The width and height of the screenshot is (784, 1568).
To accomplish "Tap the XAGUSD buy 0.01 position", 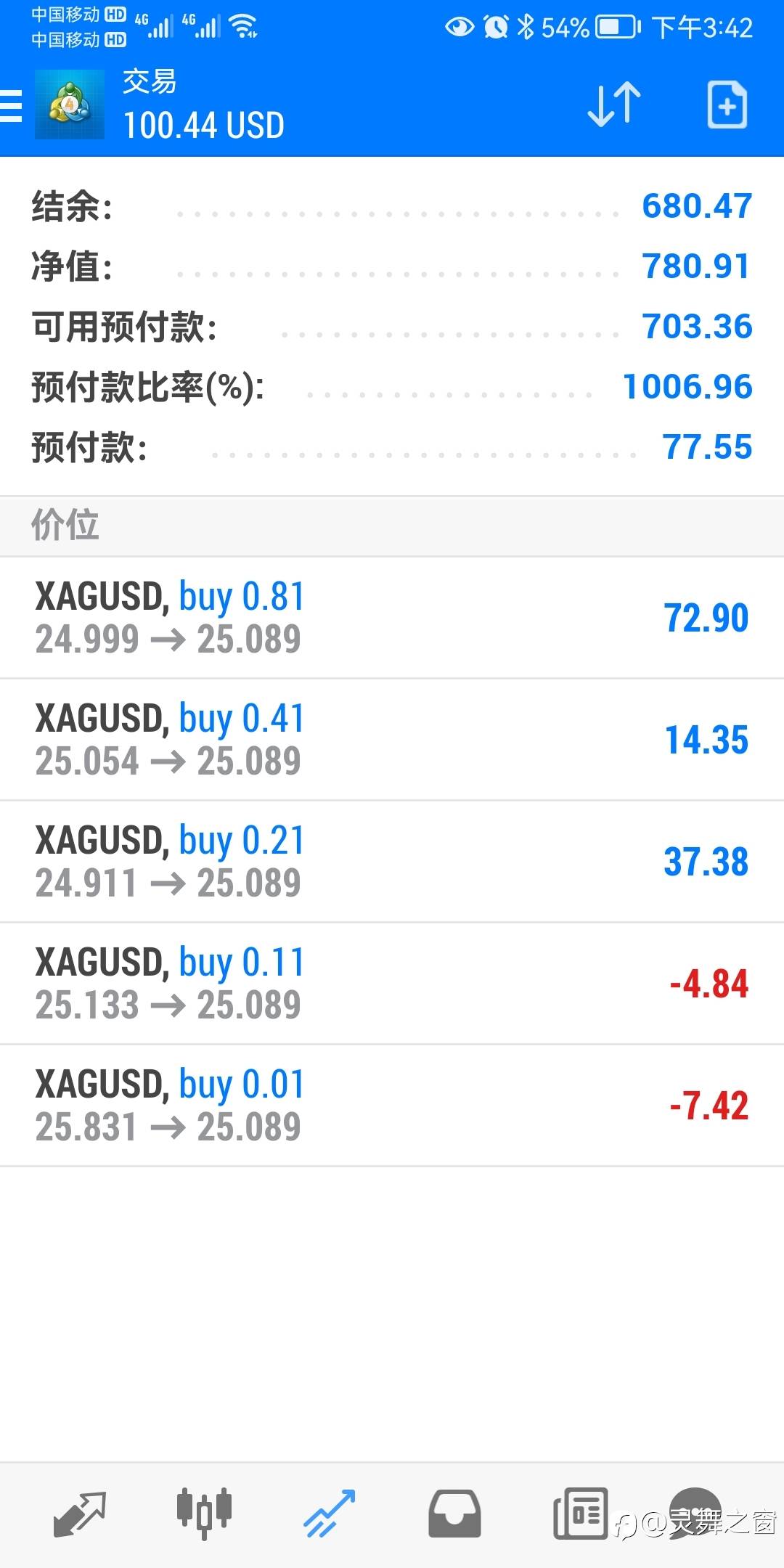I will point(392,1106).
